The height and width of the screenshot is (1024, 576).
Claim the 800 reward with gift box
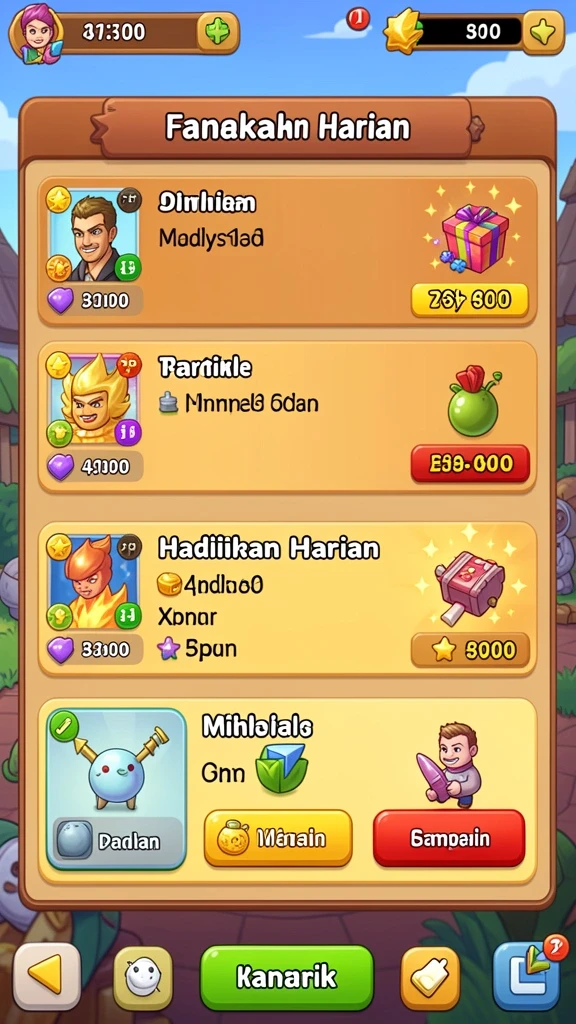pos(470,300)
